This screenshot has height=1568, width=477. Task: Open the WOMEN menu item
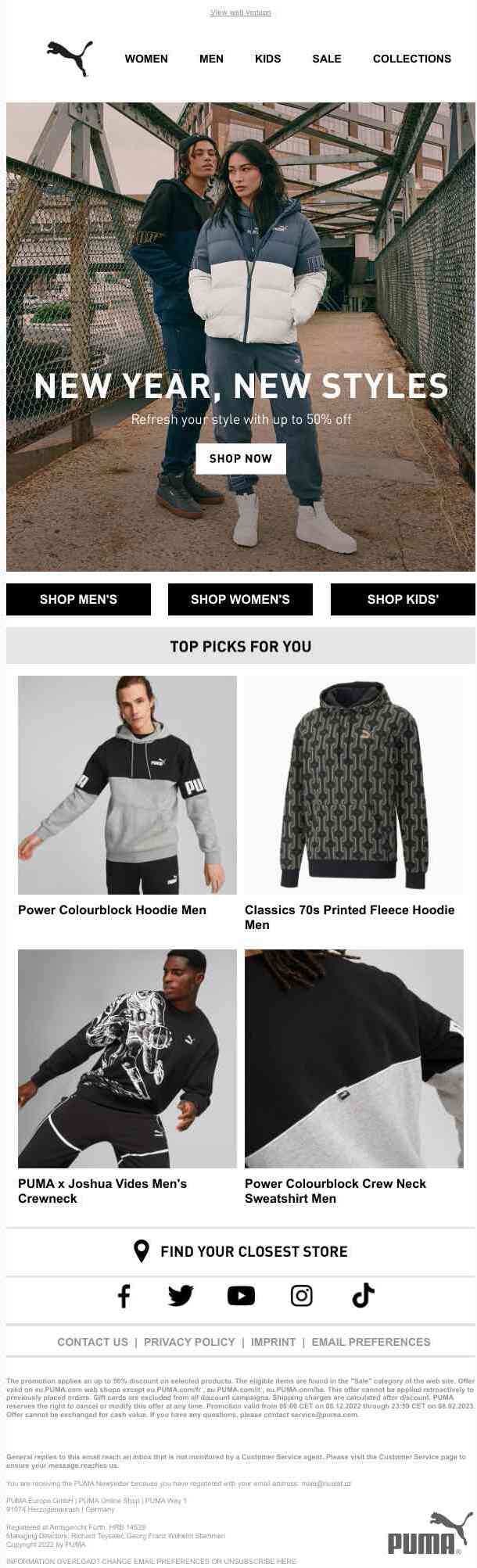146,59
